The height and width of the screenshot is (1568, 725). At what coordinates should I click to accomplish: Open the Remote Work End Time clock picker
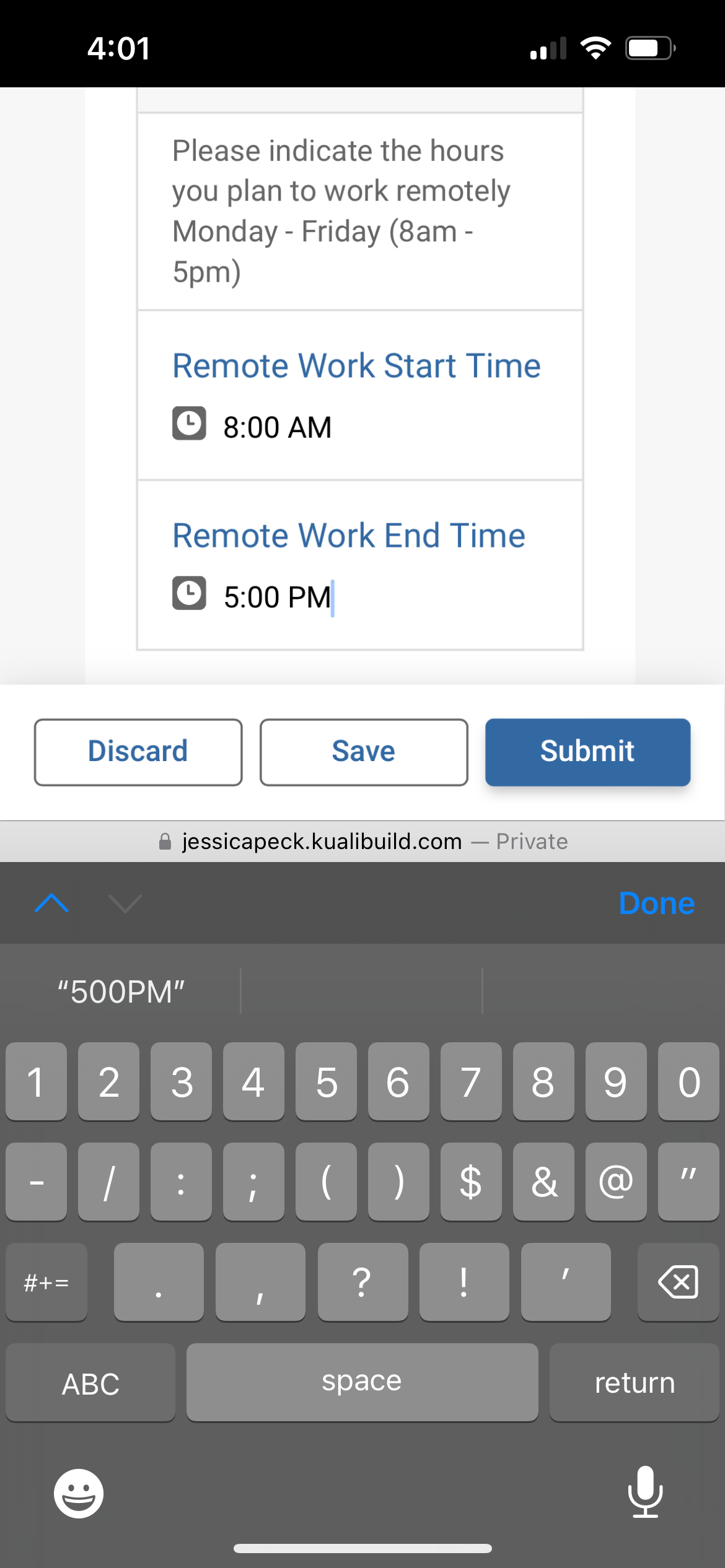(x=188, y=594)
